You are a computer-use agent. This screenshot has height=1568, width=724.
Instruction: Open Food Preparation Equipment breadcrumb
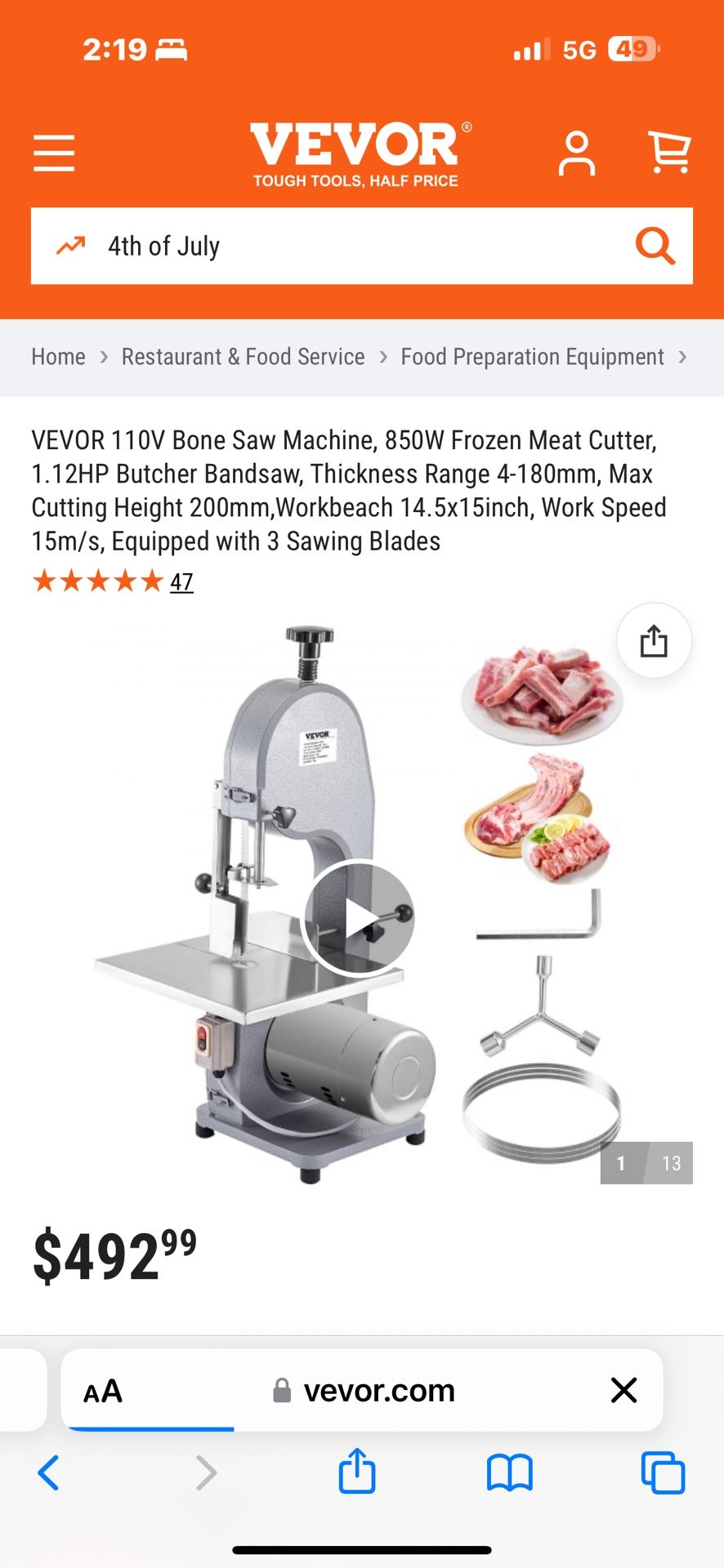coord(532,357)
